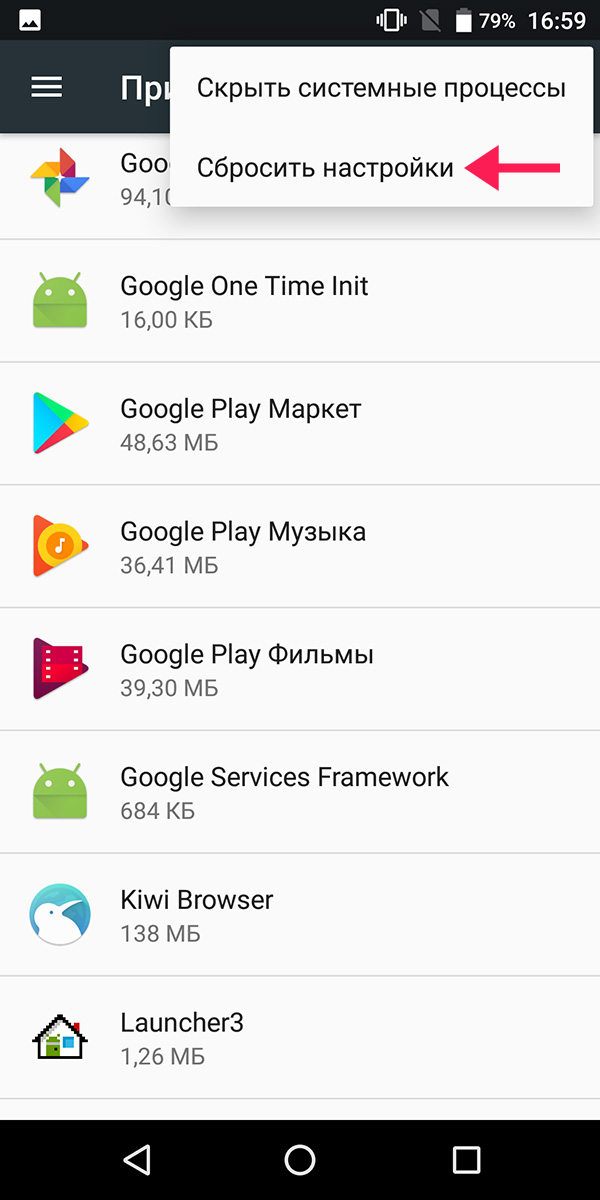Open Google Services Framework entry
600x1200 pixels.
point(300,792)
